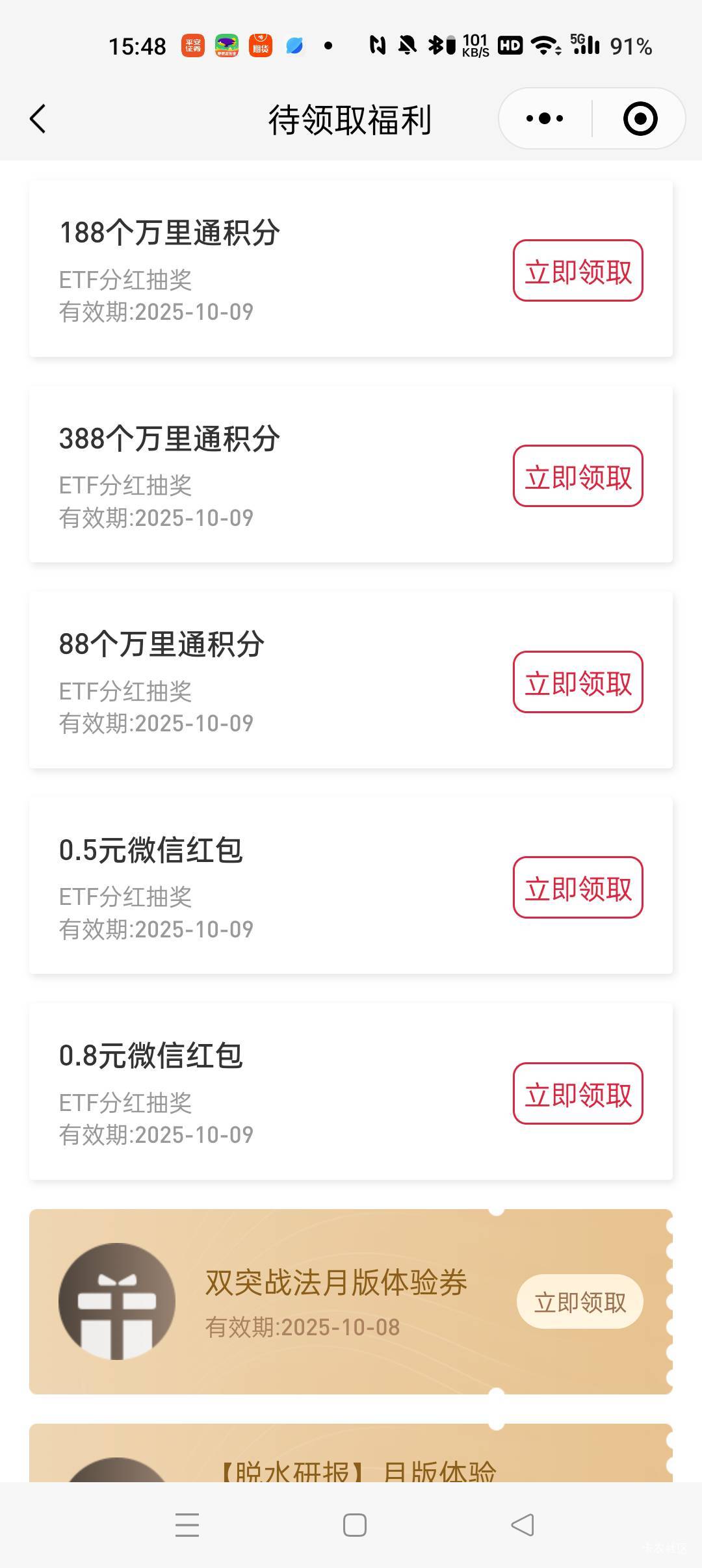This screenshot has height=1568, width=702.
Task: Tap the system home button
Action: click(354, 1525)
